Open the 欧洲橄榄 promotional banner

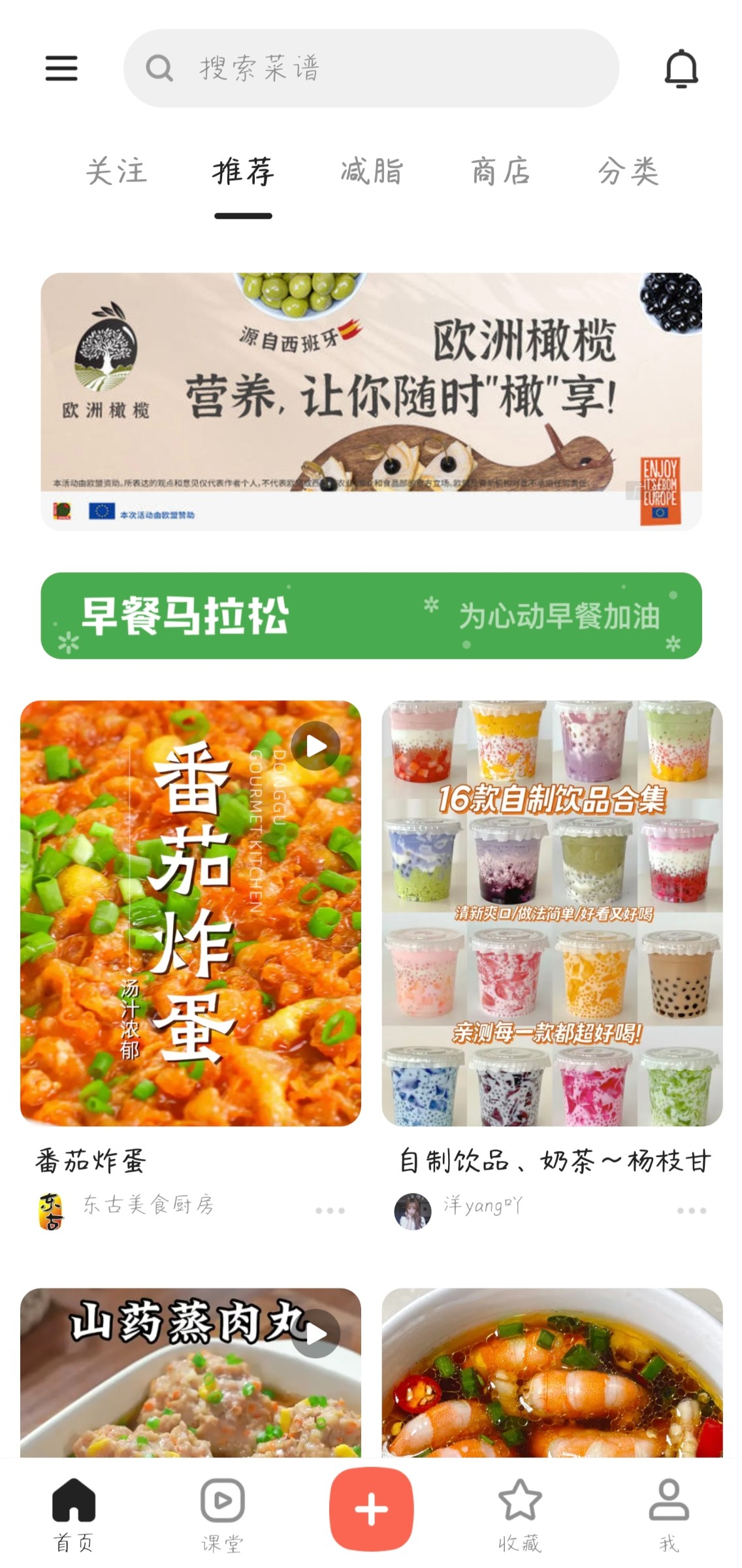371,400
